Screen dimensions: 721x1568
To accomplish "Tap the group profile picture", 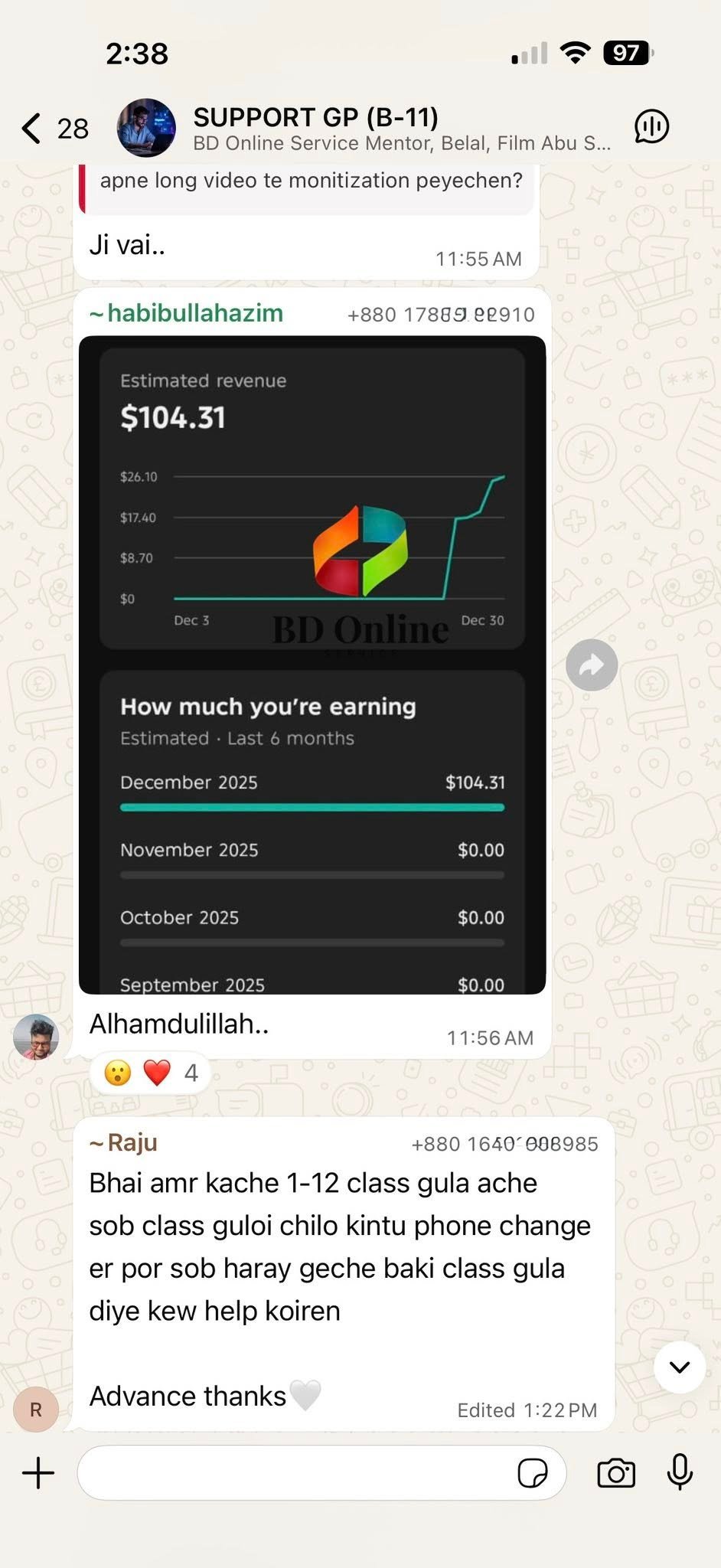I will 146,128.
